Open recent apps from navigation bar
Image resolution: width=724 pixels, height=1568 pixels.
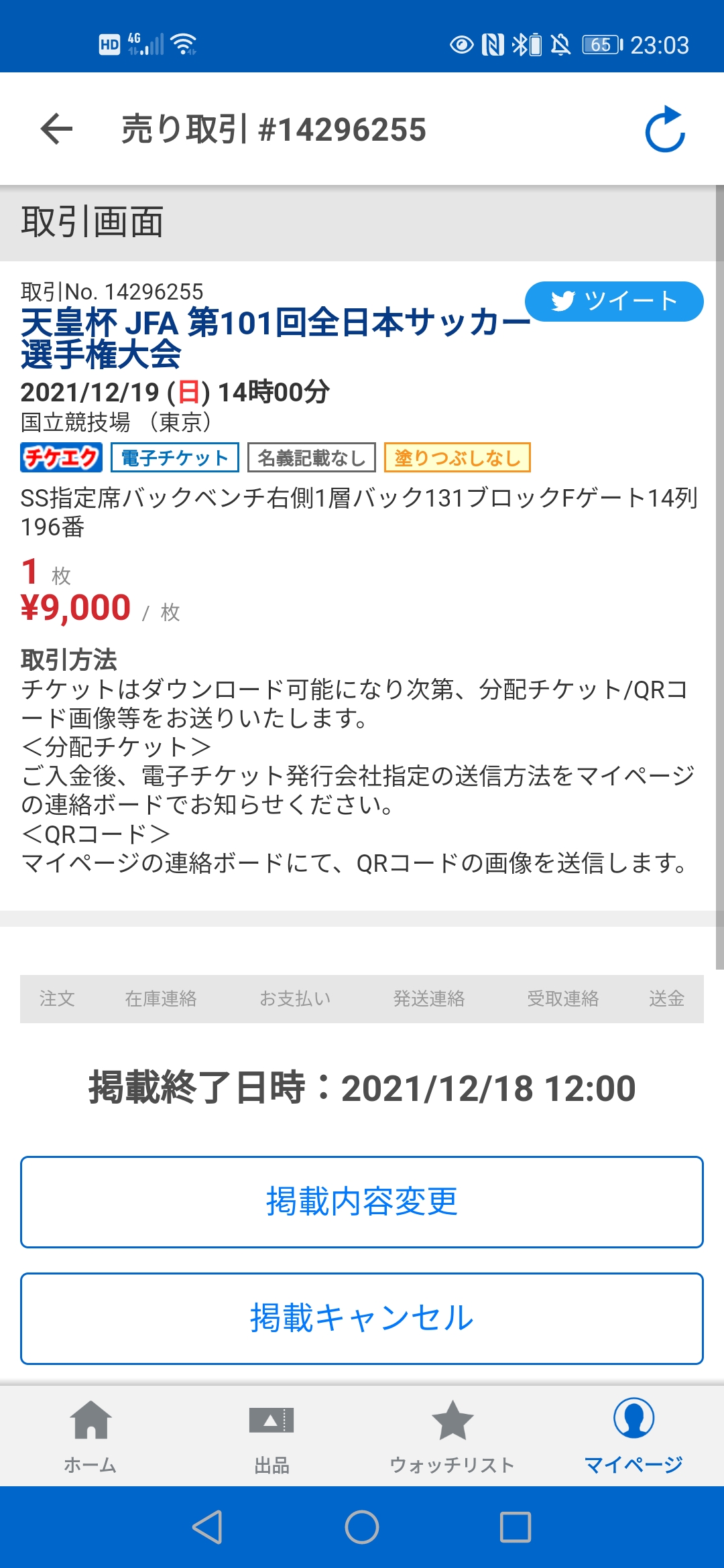516,1527
